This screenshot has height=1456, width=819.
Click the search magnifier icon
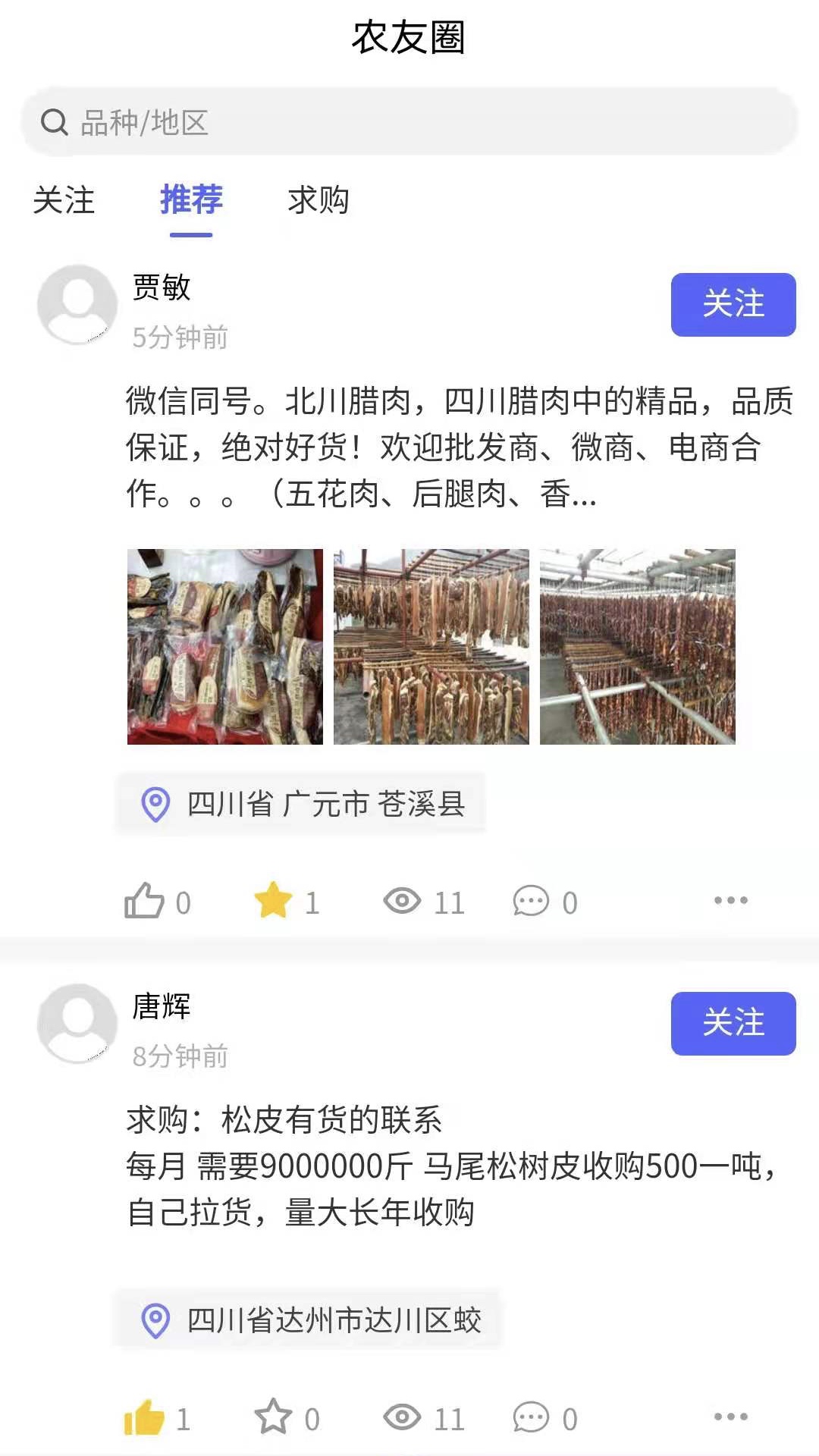[54, 122]
